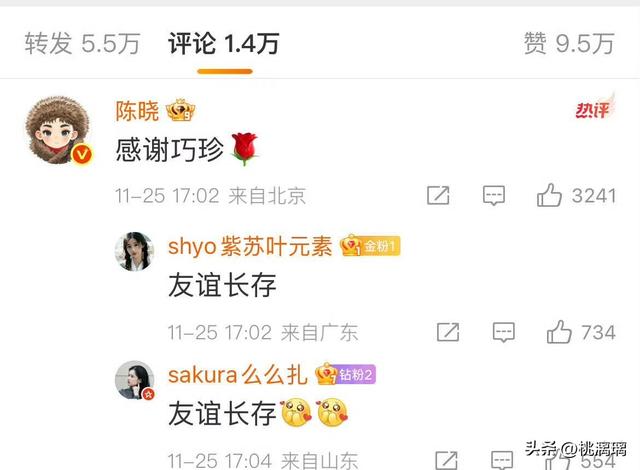Reply to 陈晓's comment

tap(494, 195)
